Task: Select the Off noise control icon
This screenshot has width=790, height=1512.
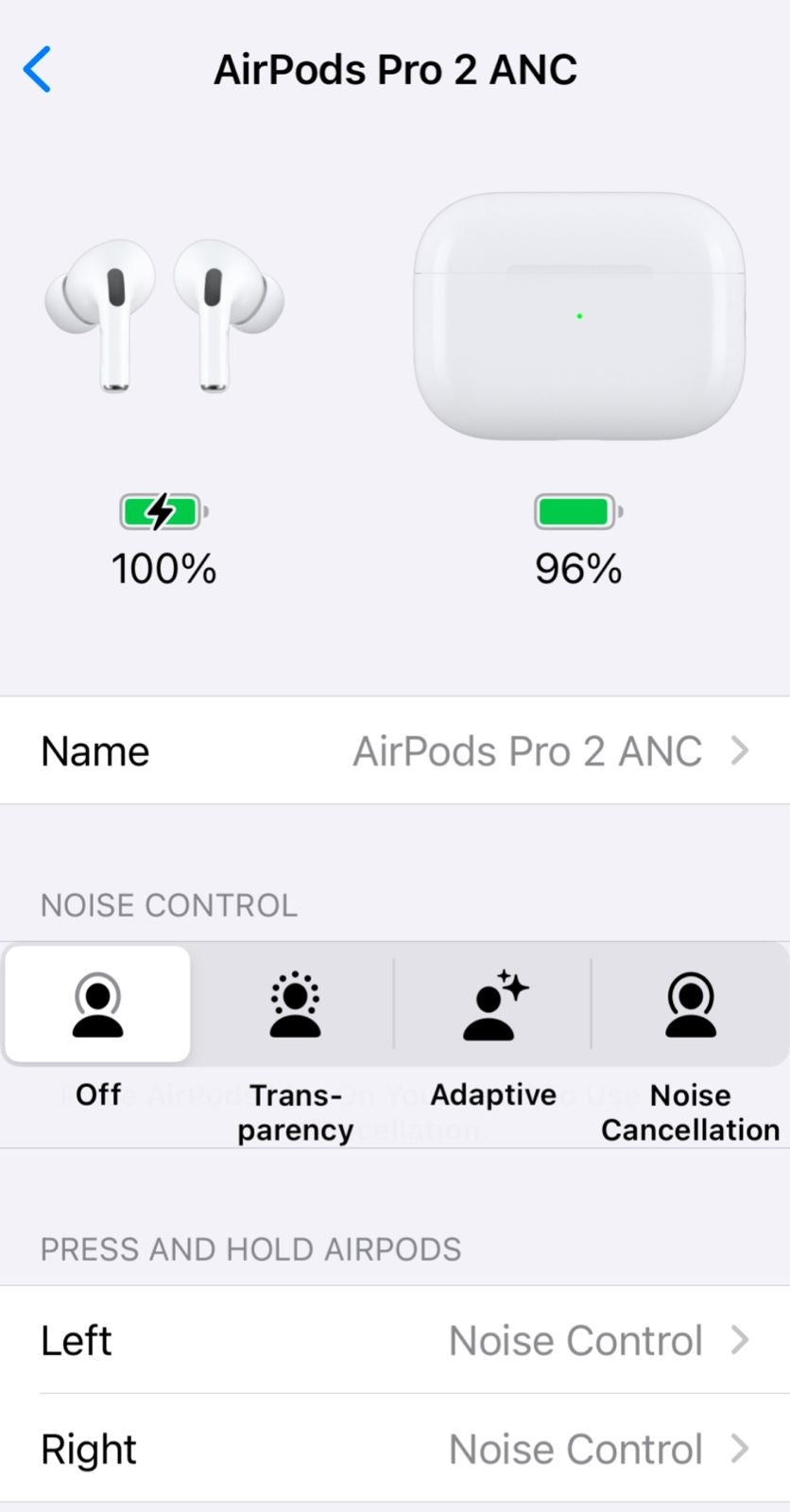Action: coord(97,1004)
